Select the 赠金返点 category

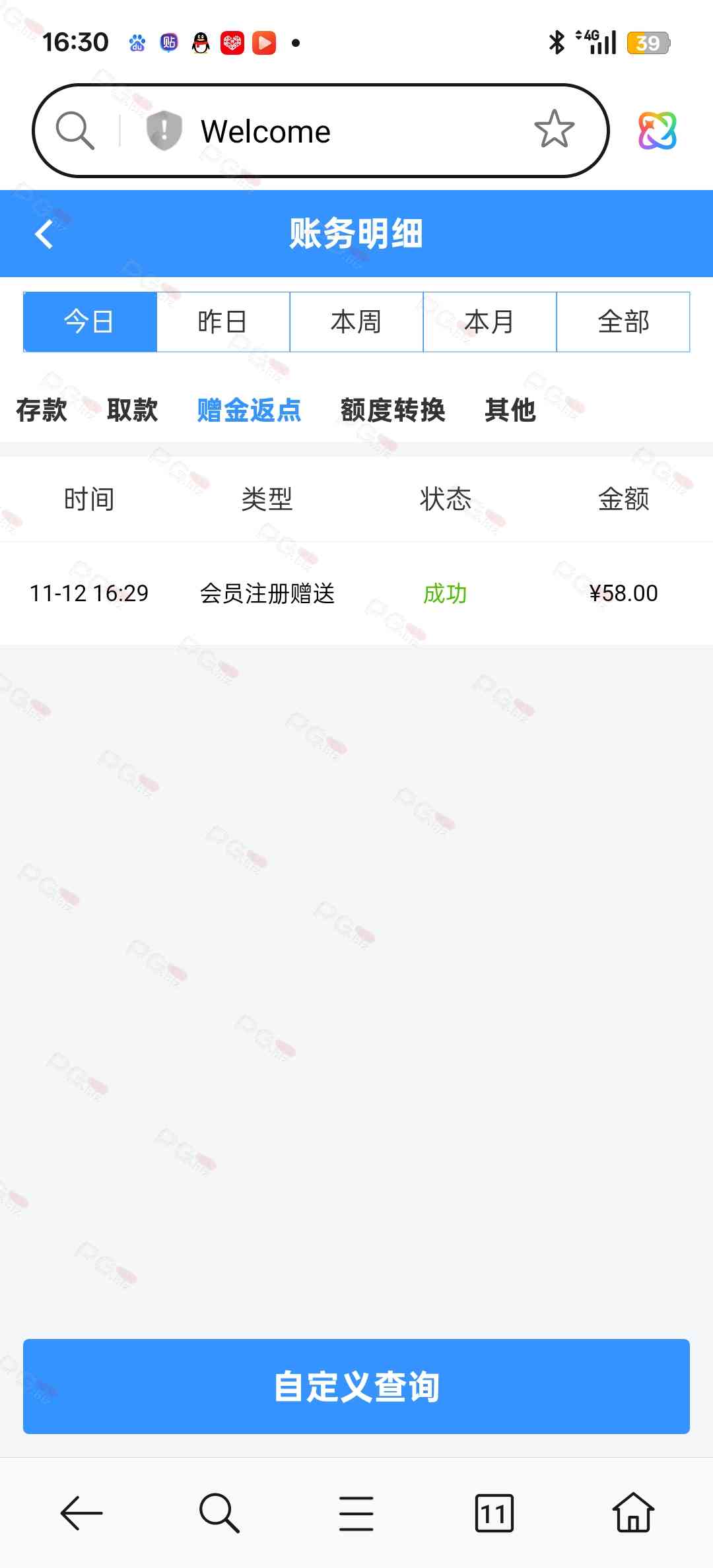tap(249, 410)
